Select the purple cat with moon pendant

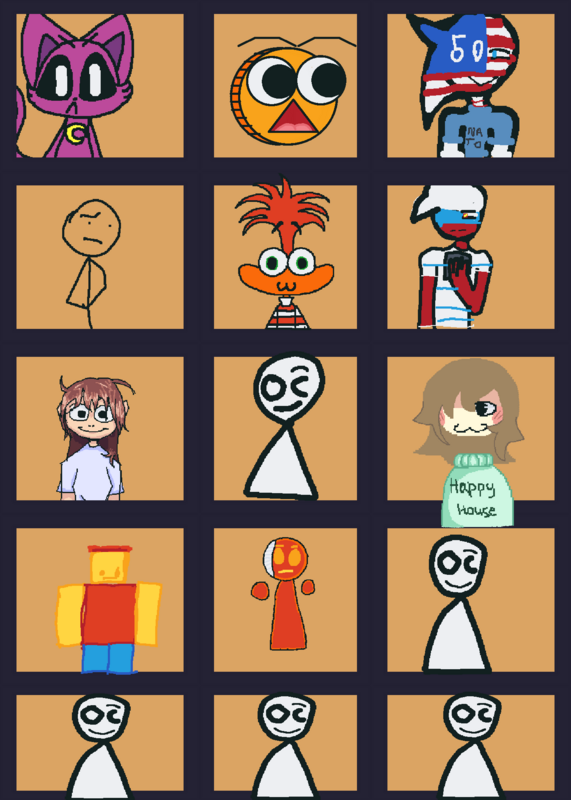click(x=100, y=86)
